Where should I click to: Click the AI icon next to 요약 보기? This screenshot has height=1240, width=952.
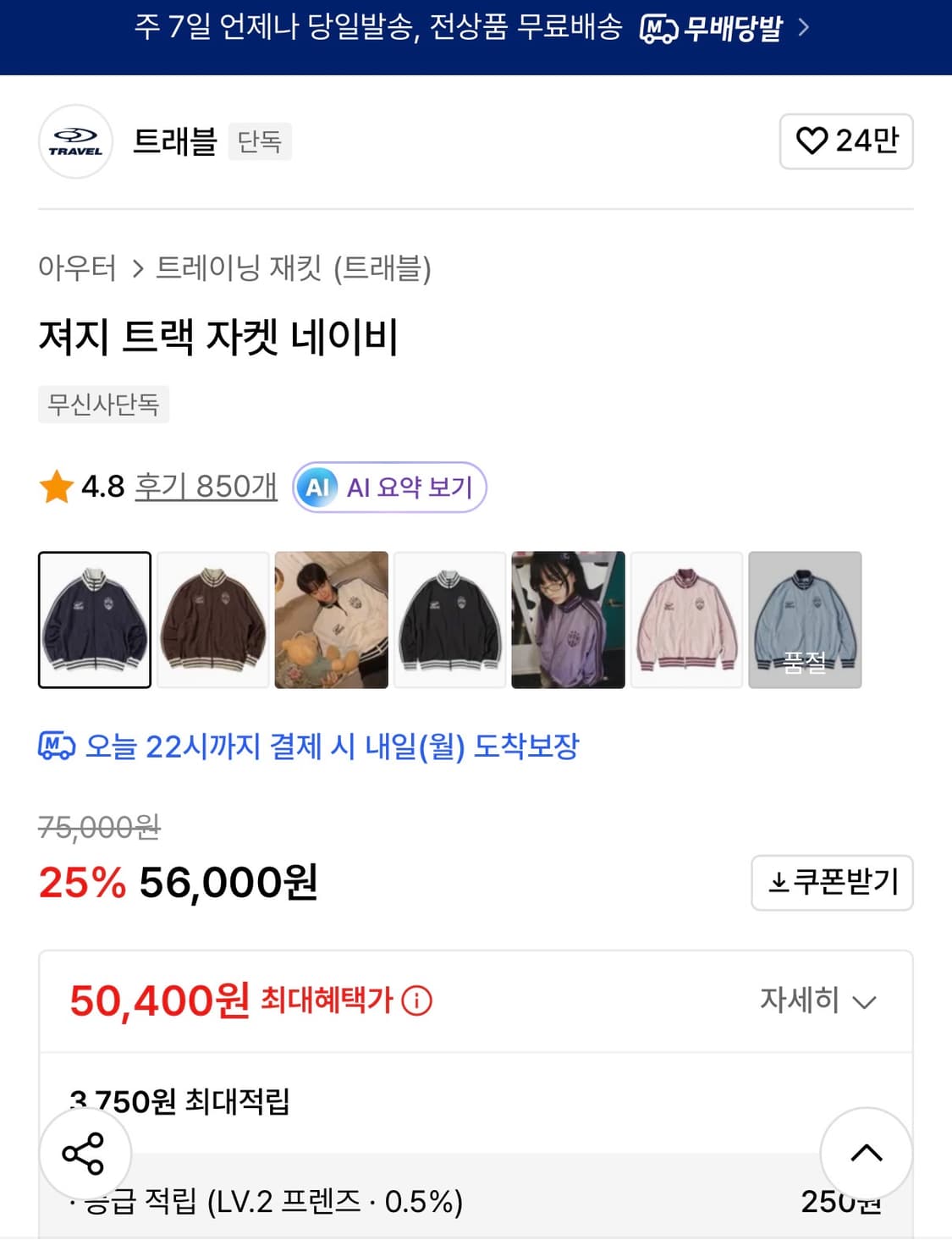pos(320,487)
